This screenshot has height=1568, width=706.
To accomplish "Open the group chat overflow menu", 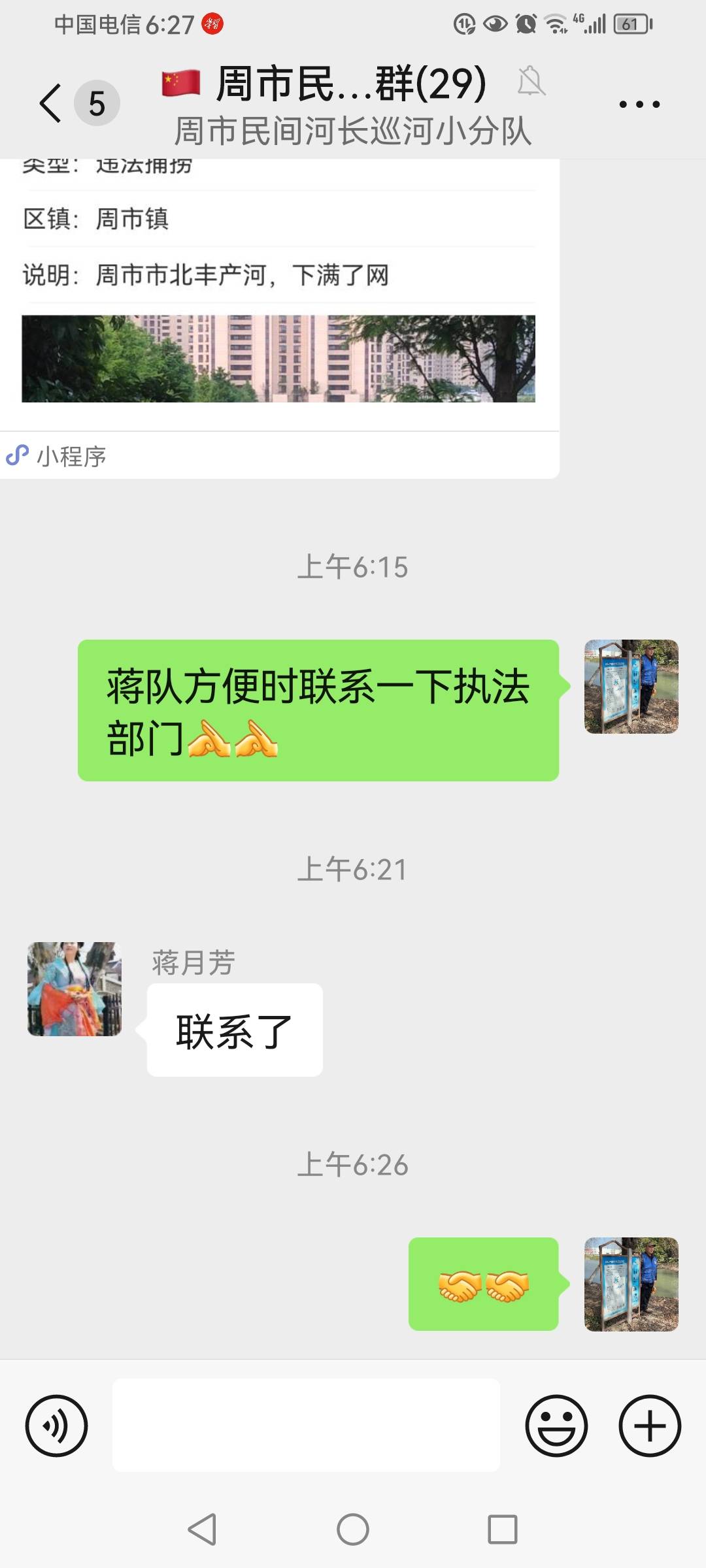I will (639, 104).
